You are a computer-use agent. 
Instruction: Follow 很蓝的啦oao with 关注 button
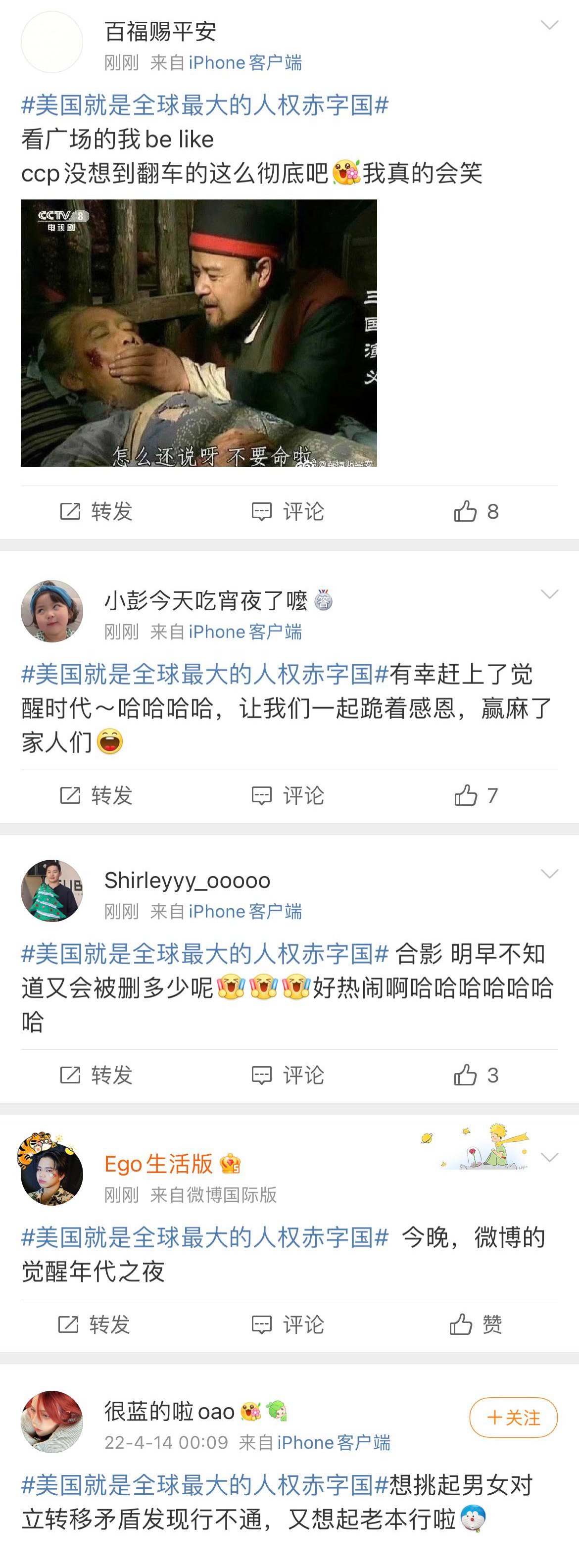coord(513,1418)
